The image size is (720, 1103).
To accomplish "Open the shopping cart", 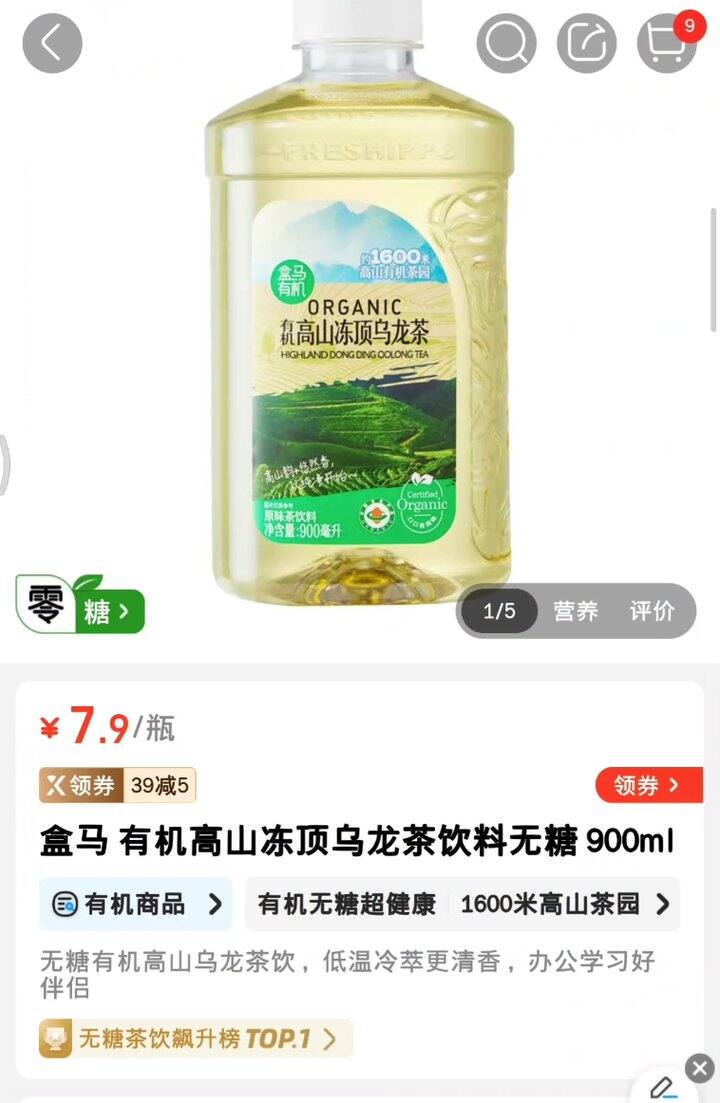I will click(666, 43).
